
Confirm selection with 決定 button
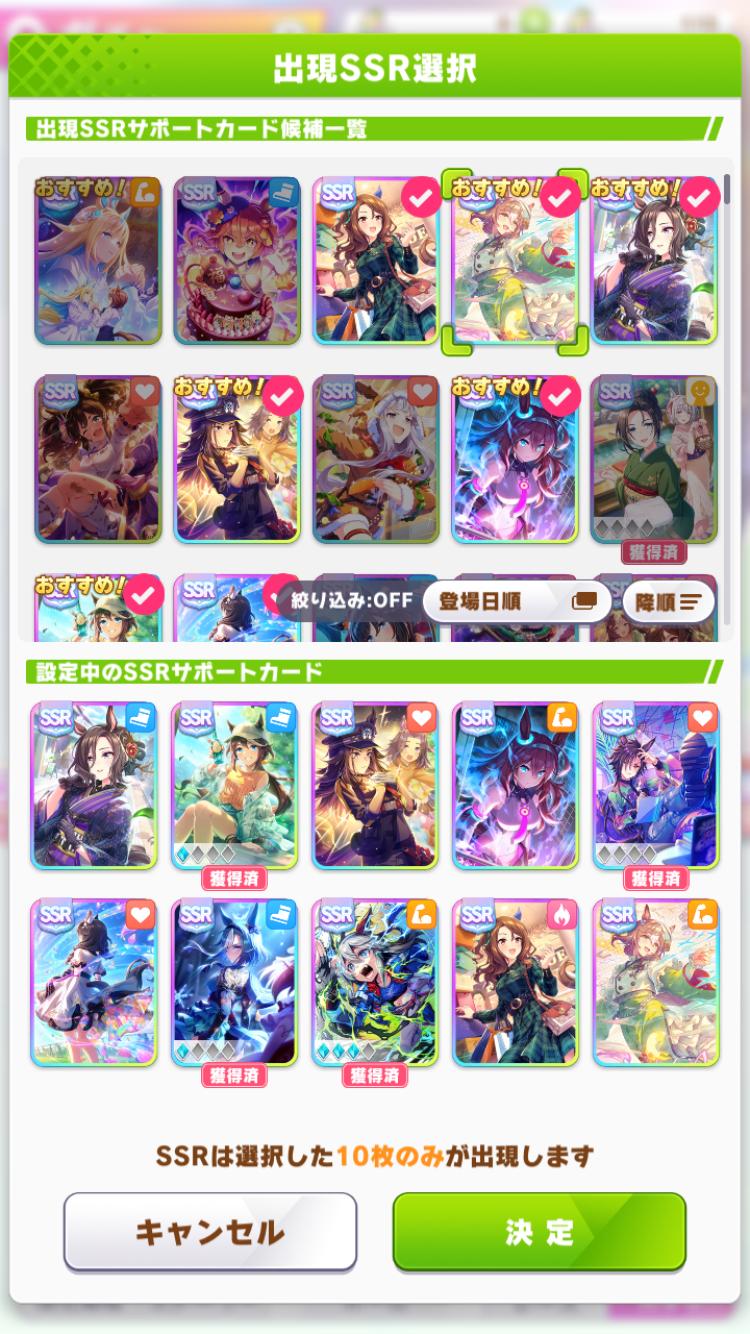click(x=539, y=1231)
